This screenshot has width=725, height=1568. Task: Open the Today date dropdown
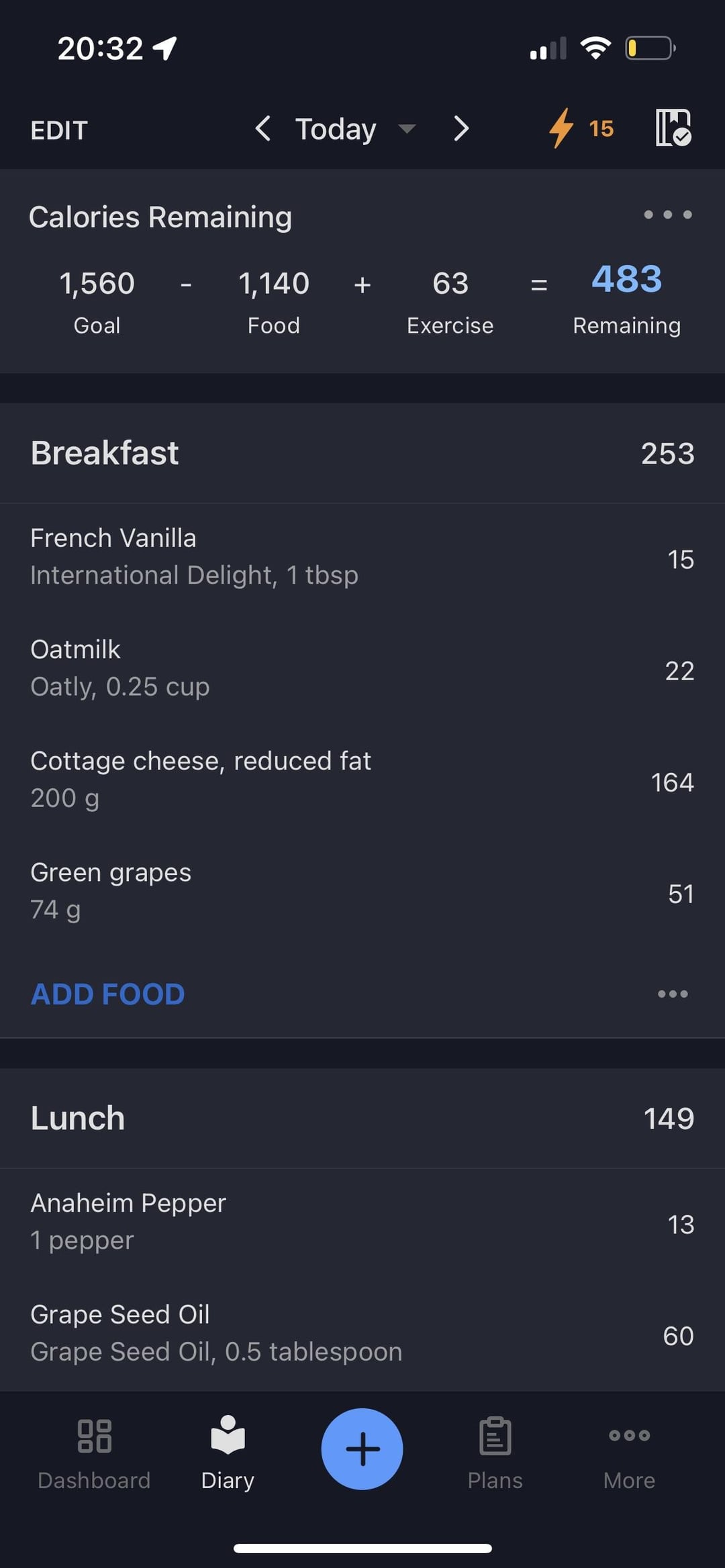[x=356, y=129]
